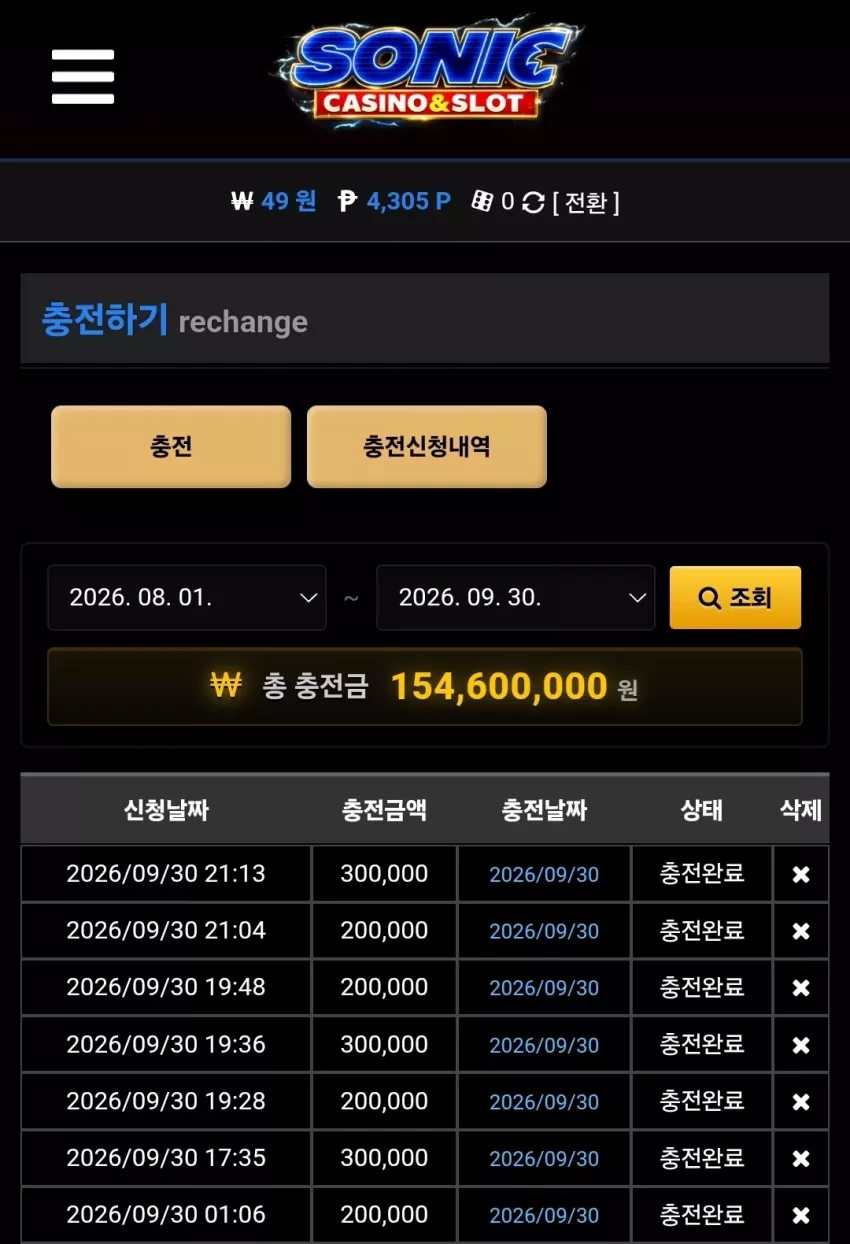Expand the end date 2026. 09. 30. dropdown
850x1244 pixels.
click(x=516, y=598)
